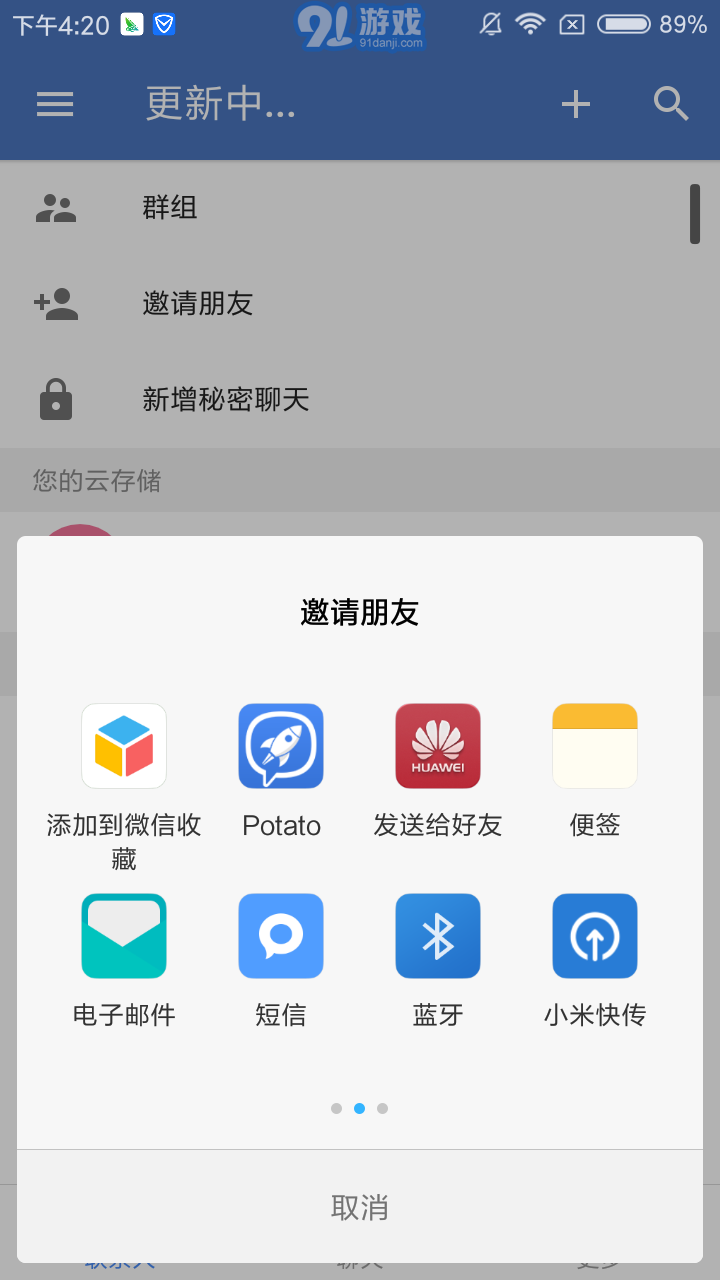720x1280 pixels.
Task: Share invite to 便签 notes
Action: click(x=595, y=746)
